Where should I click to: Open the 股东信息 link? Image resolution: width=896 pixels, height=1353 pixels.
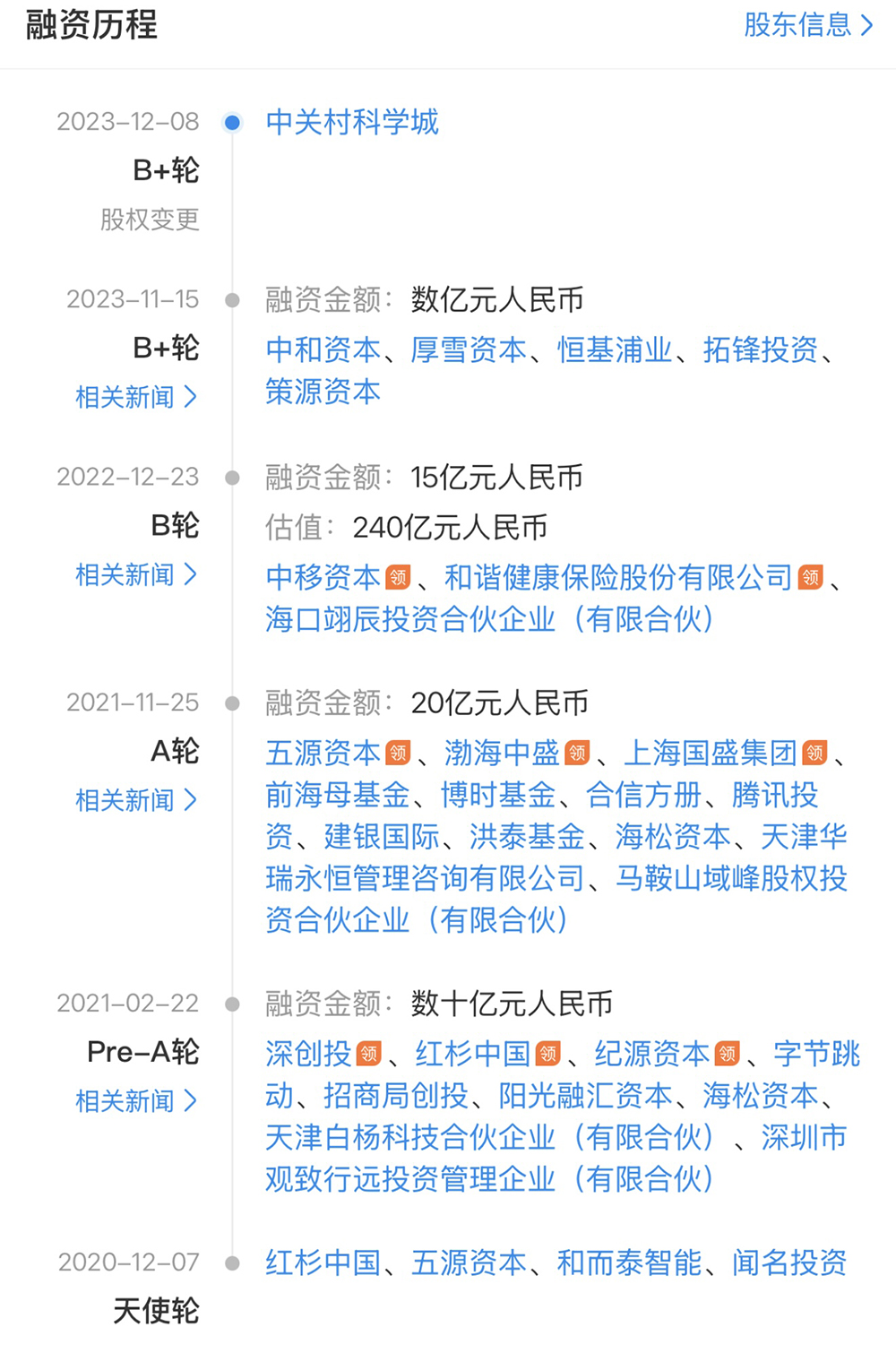click(807, 25)
